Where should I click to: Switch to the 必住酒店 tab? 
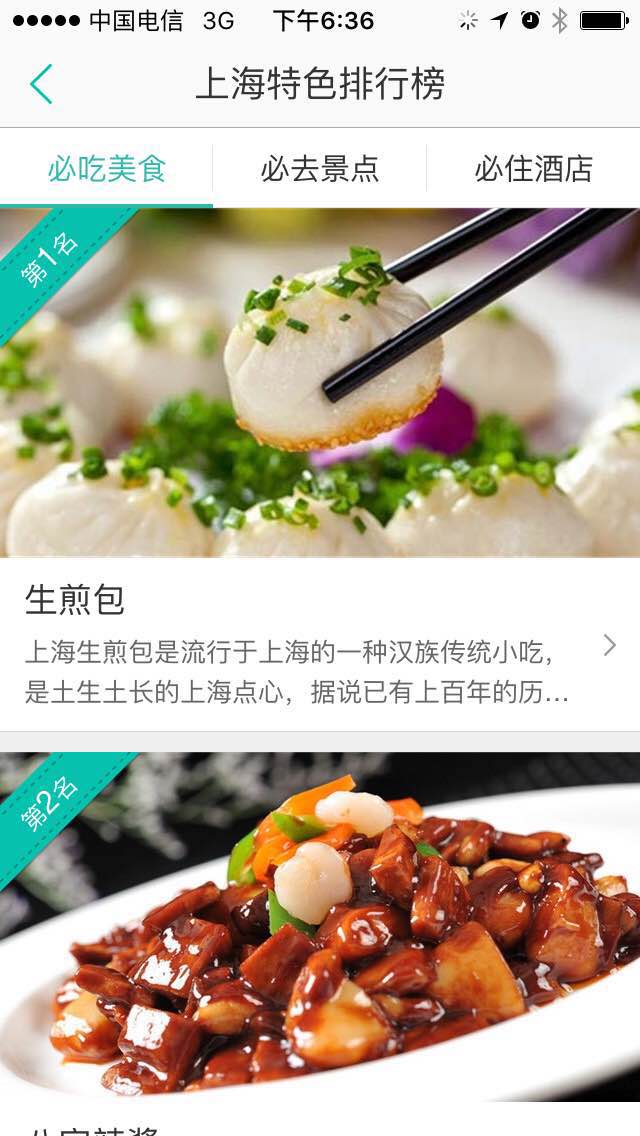tap(533, 169)
